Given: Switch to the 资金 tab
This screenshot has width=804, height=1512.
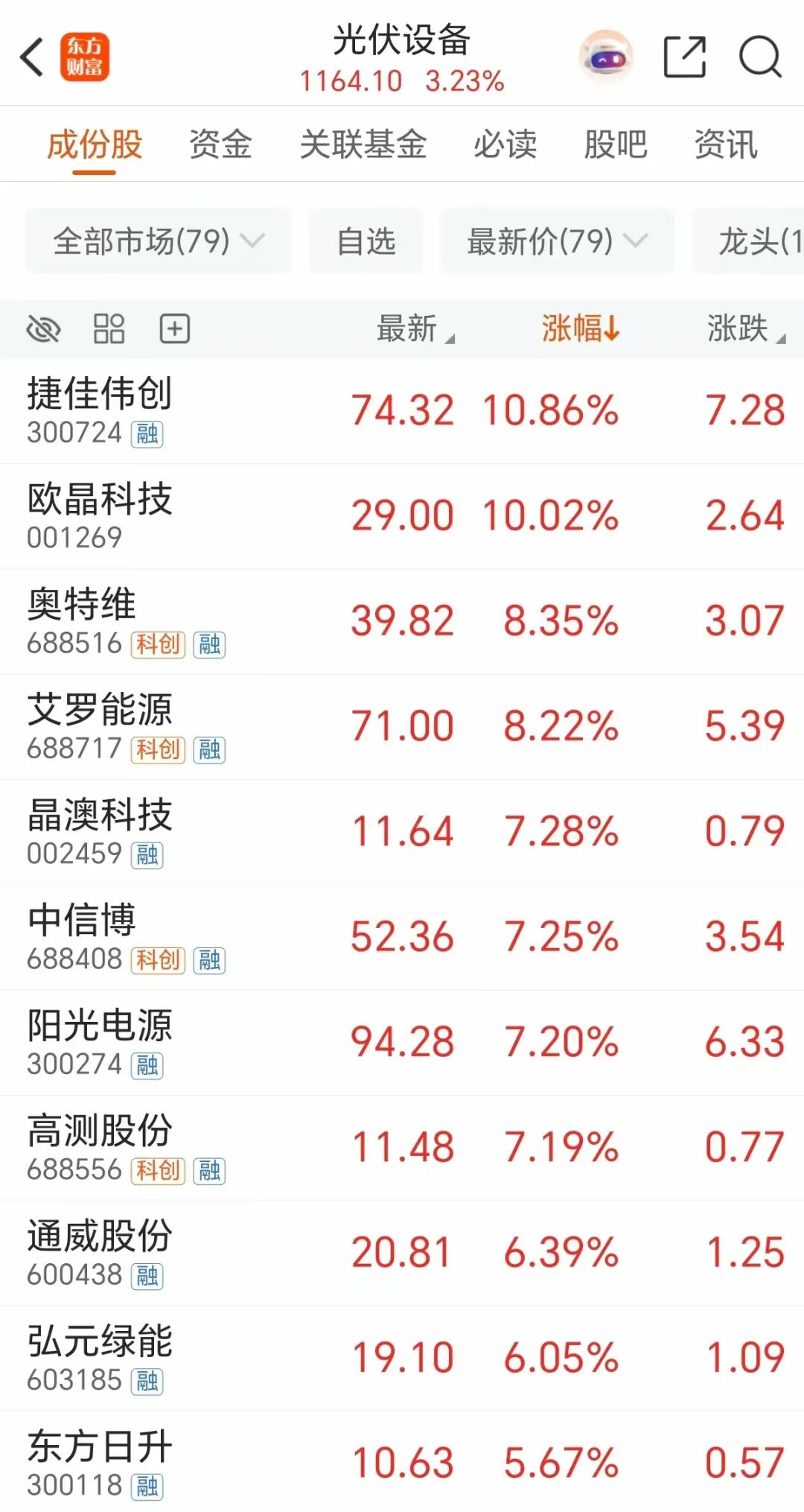Looking at the screenshot, I should tap(220, 144).
